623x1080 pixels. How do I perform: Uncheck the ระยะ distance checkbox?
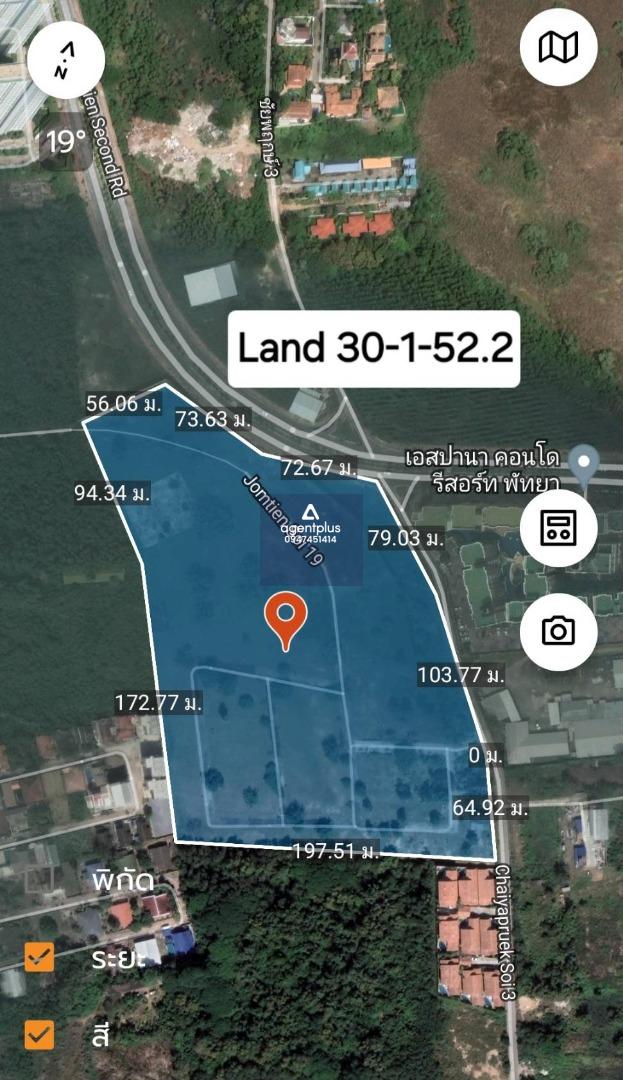tap(39, 957)
